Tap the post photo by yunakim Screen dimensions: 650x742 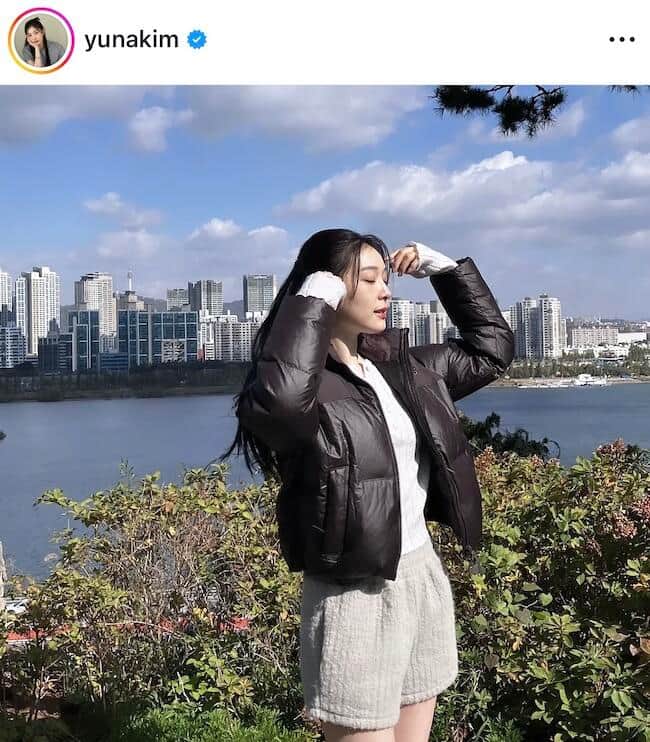click(325, 413)
